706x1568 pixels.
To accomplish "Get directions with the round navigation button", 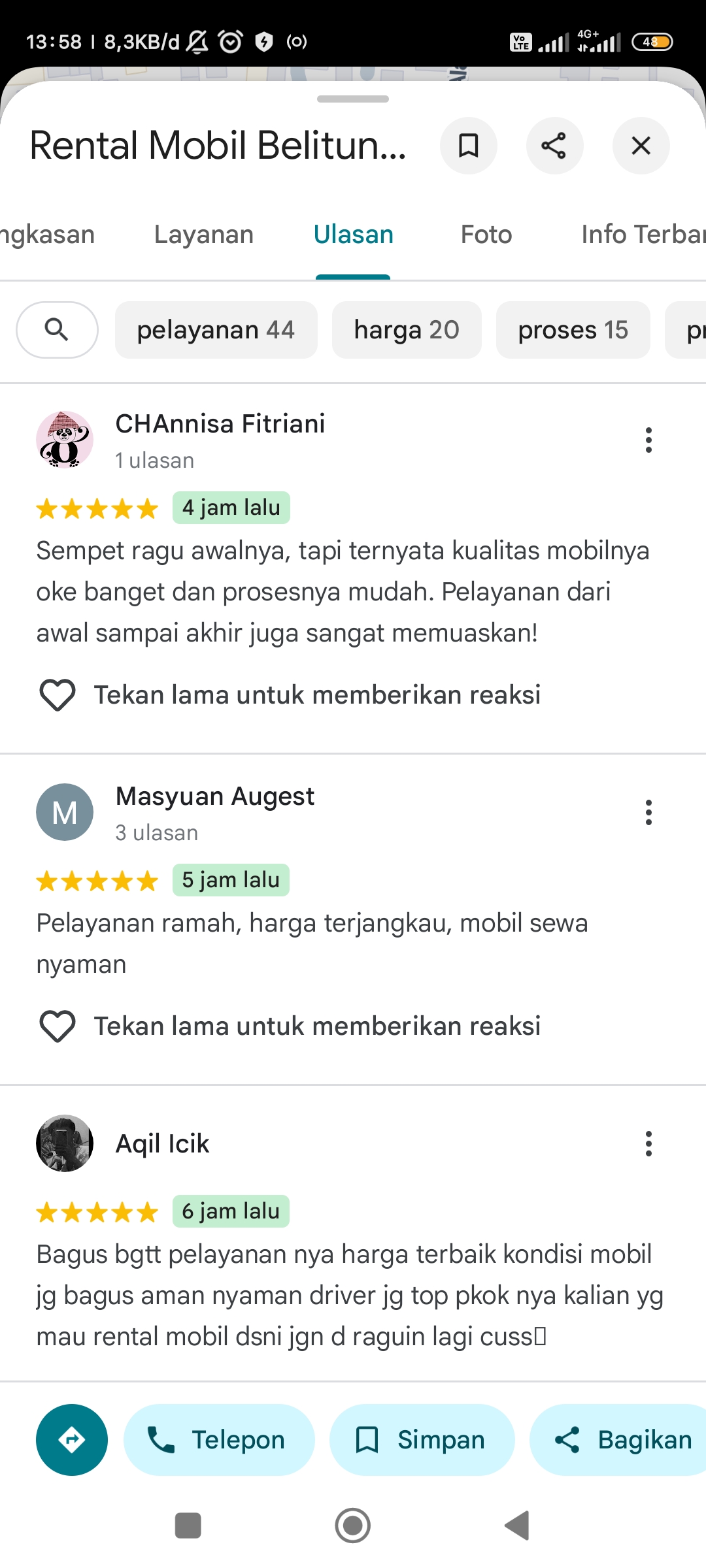I will (72, 1440).
